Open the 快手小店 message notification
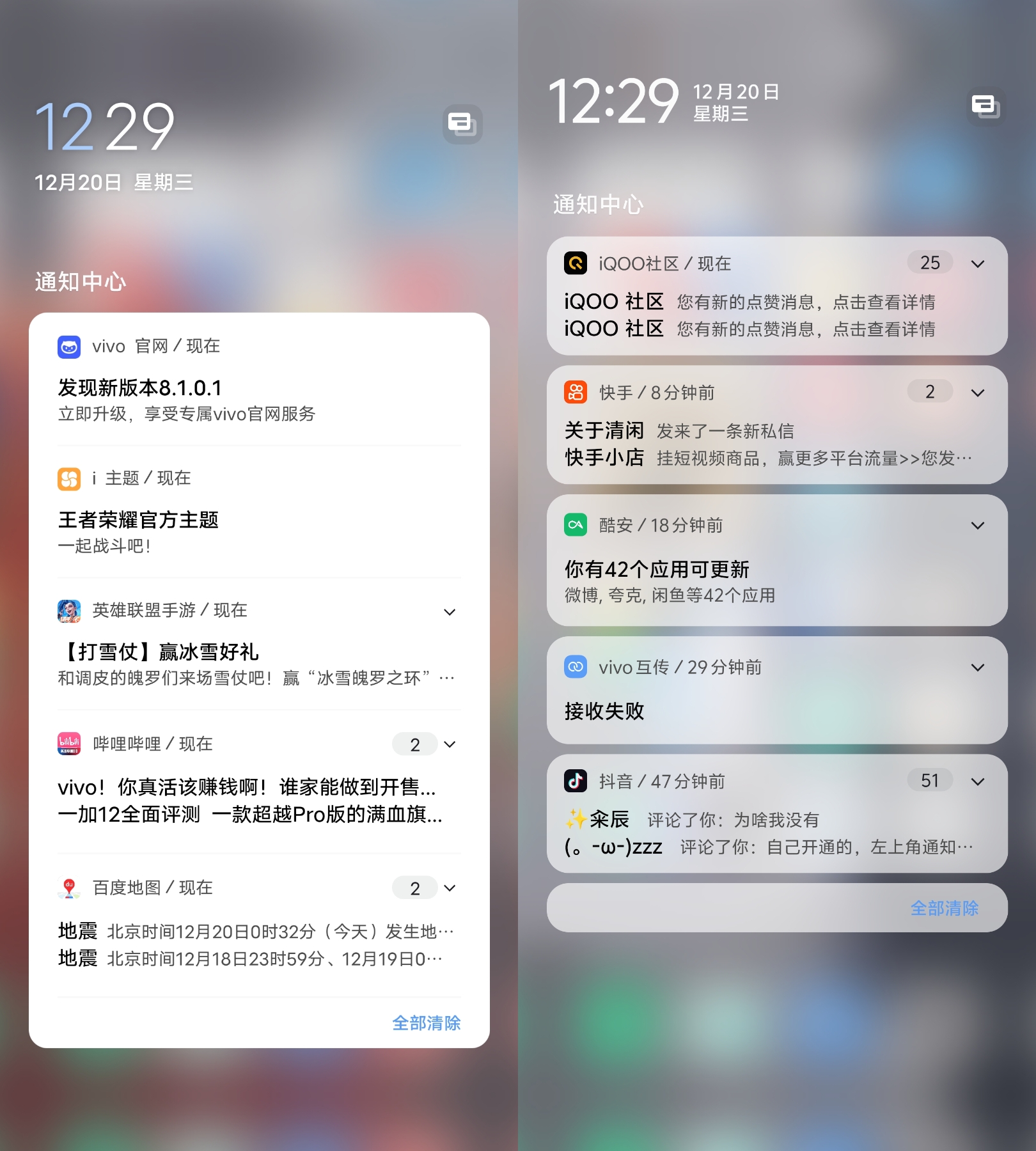 pyautogui.click(x=767, y=458)
